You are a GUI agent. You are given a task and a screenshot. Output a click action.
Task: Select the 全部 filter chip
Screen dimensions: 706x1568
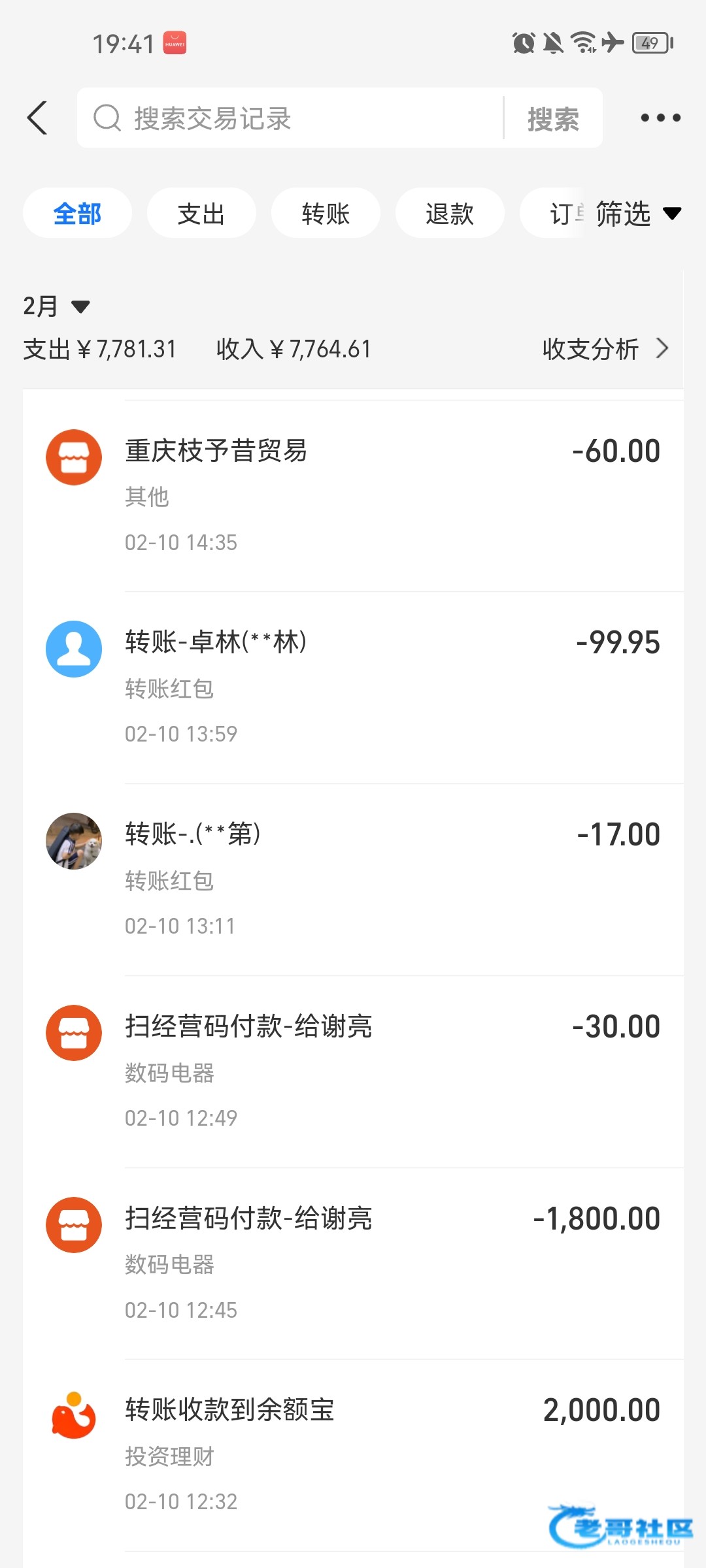tap(77, 213)
